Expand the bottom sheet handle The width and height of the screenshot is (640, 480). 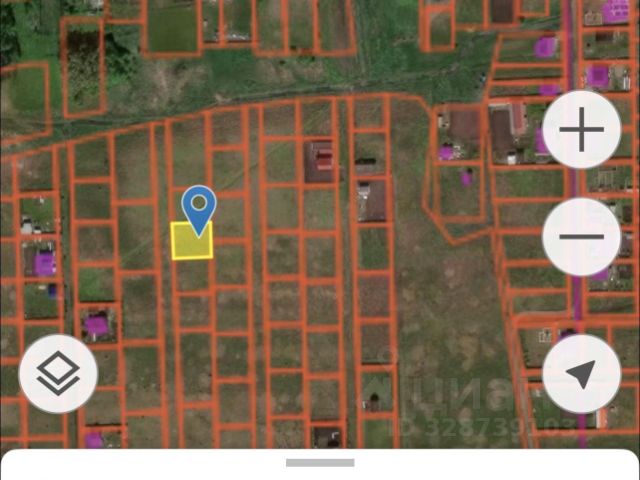(320, 463)
